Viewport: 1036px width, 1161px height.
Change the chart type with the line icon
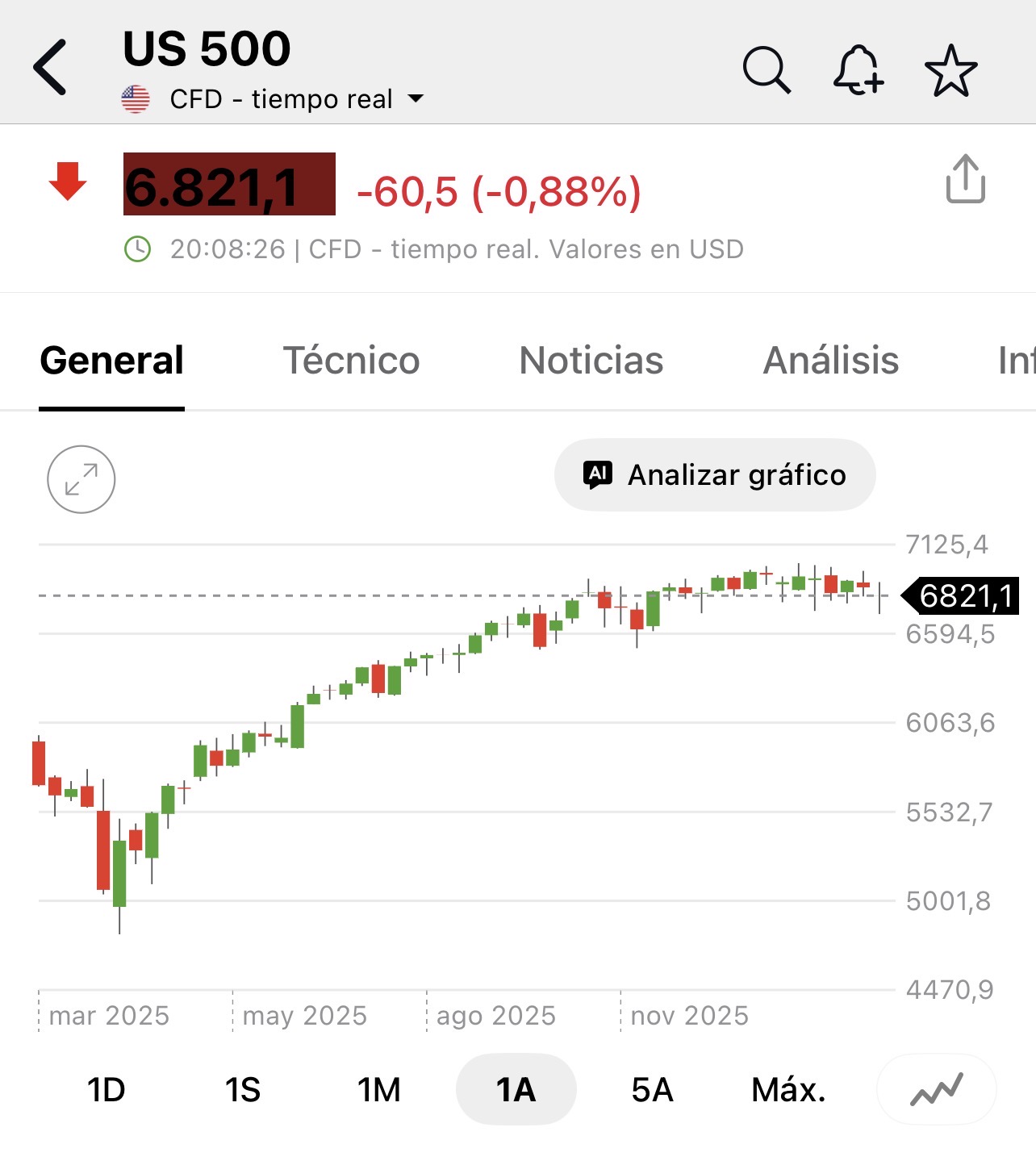click(936, 1090)
